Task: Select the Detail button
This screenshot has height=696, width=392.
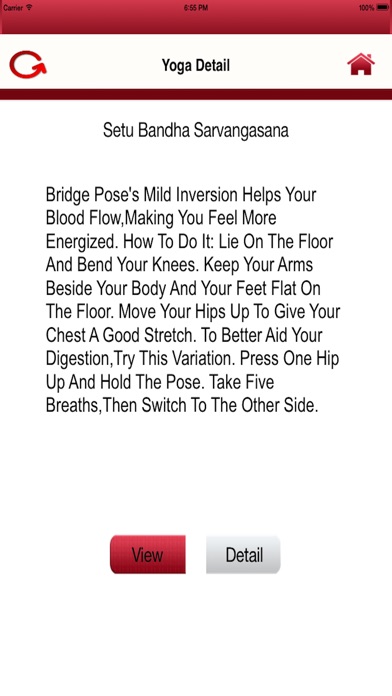Action: pyautogui.click(x=243, y=554)
